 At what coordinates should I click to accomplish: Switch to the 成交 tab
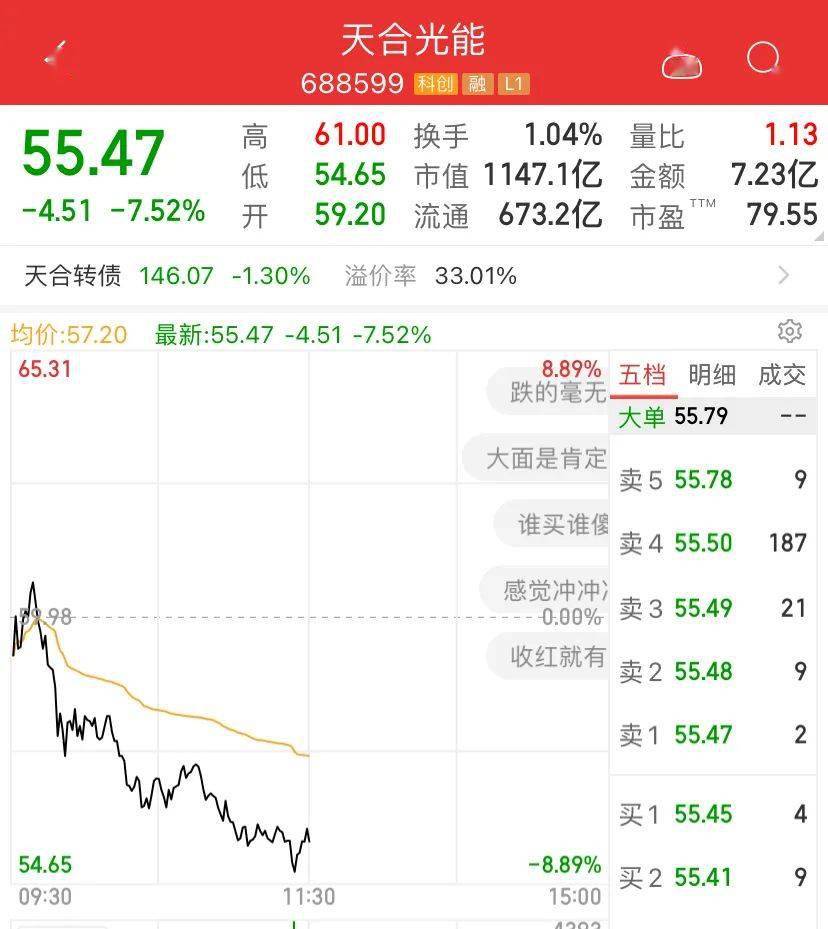(782, 375)
